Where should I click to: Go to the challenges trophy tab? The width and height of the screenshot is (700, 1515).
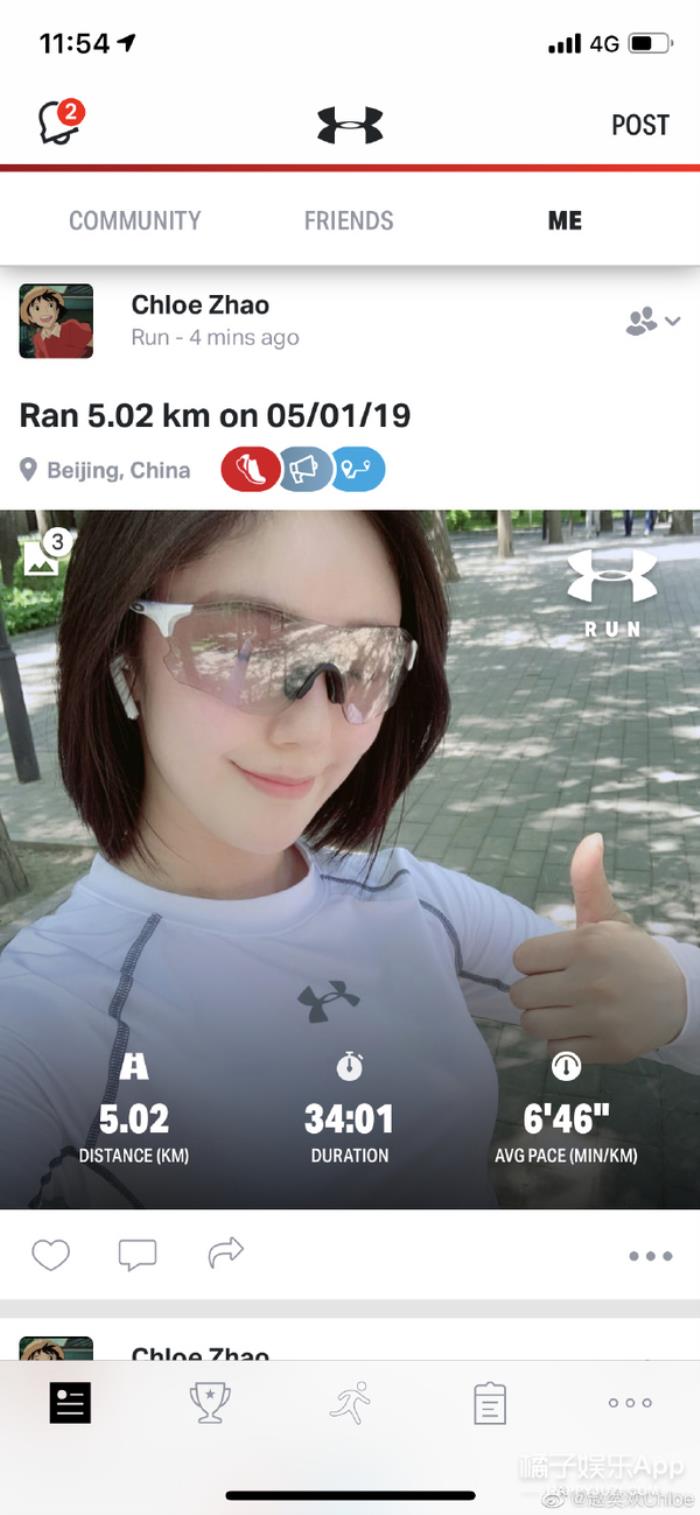210,1403
